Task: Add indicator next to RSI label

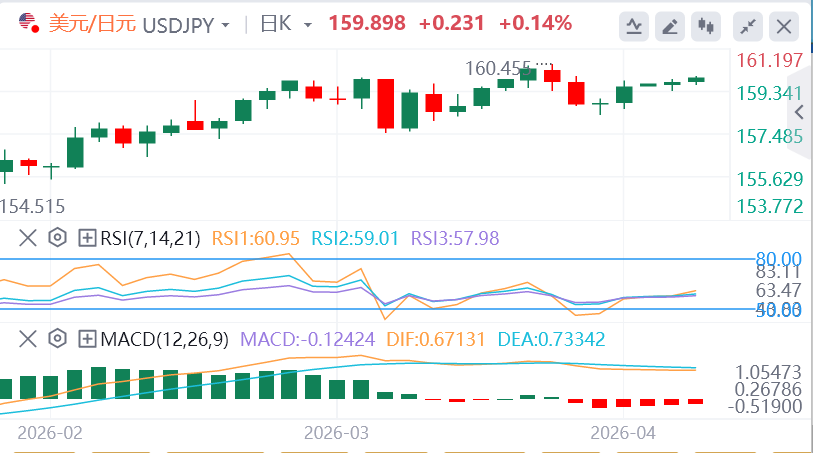Action: (87, 238)
